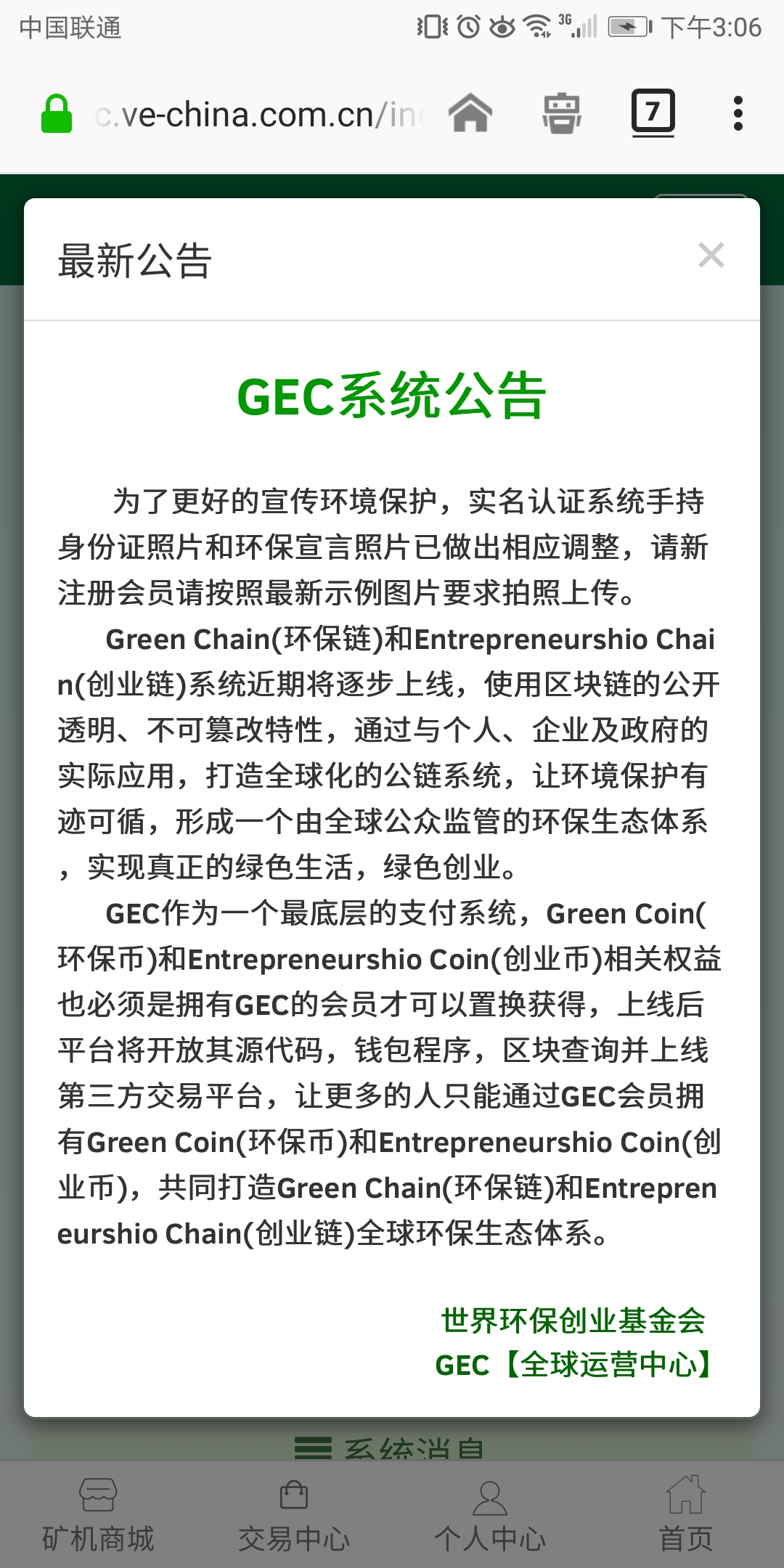Close the 最新公告 announcement dialog

pos(711,256)
